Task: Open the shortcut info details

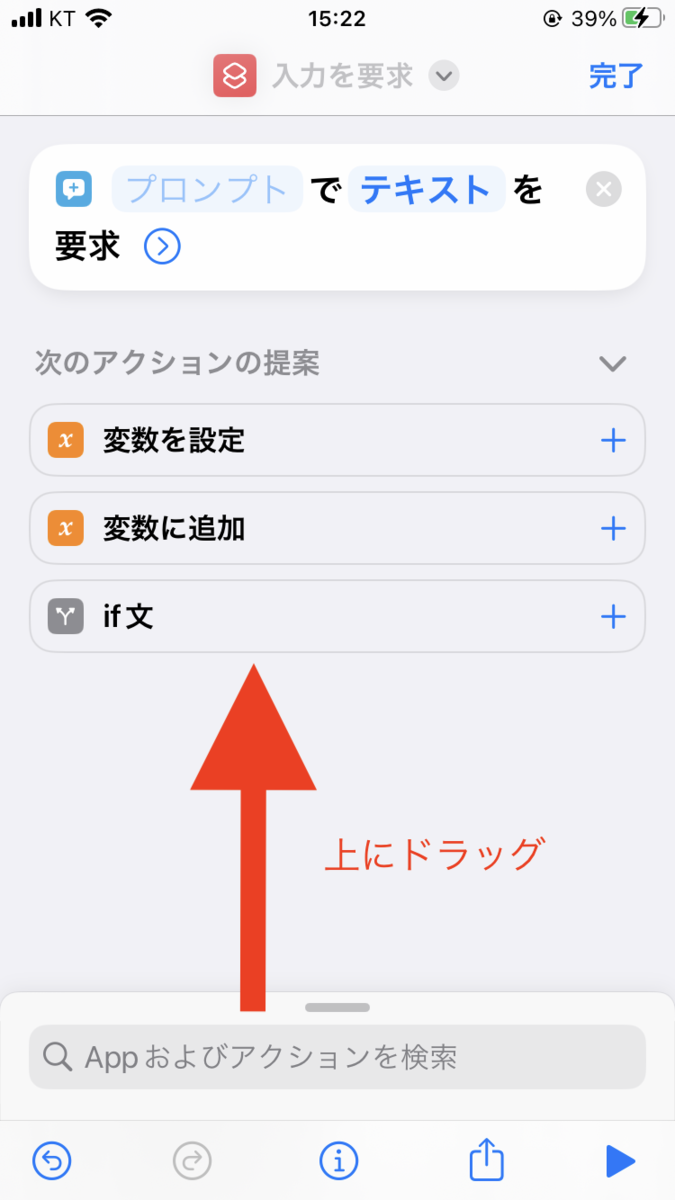Action: coord(338,1160)
